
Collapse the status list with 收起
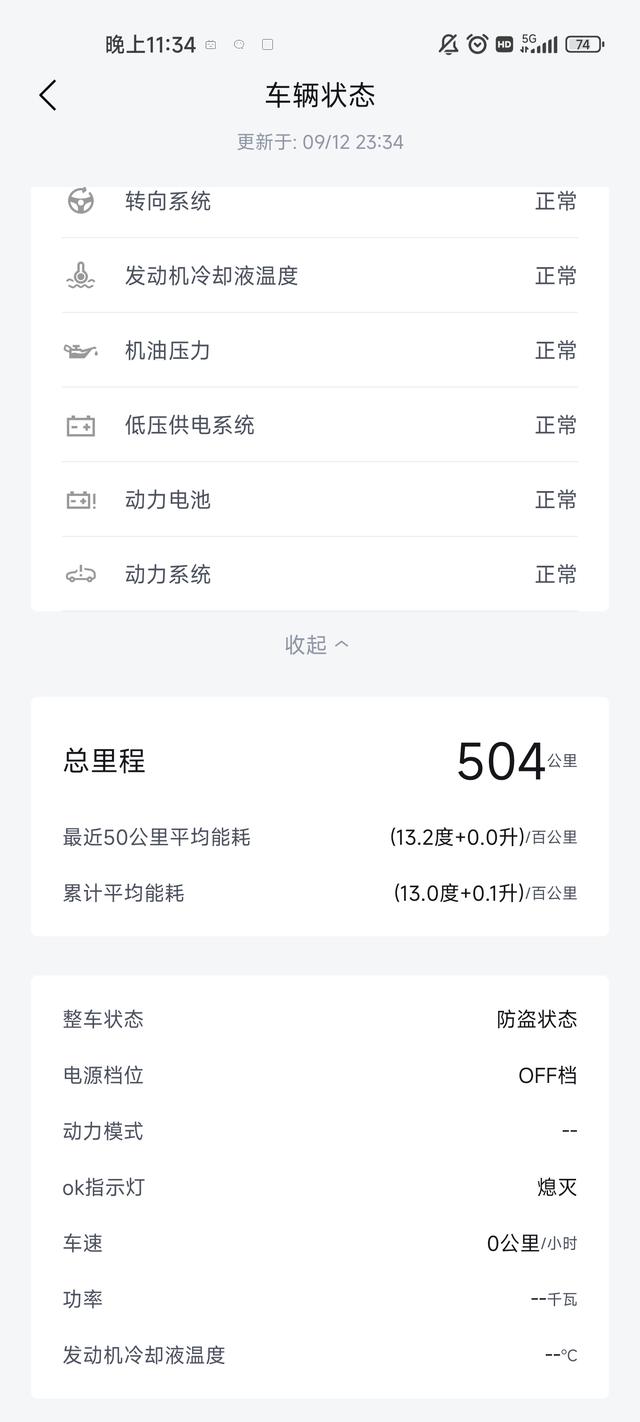tap(317, 645)
